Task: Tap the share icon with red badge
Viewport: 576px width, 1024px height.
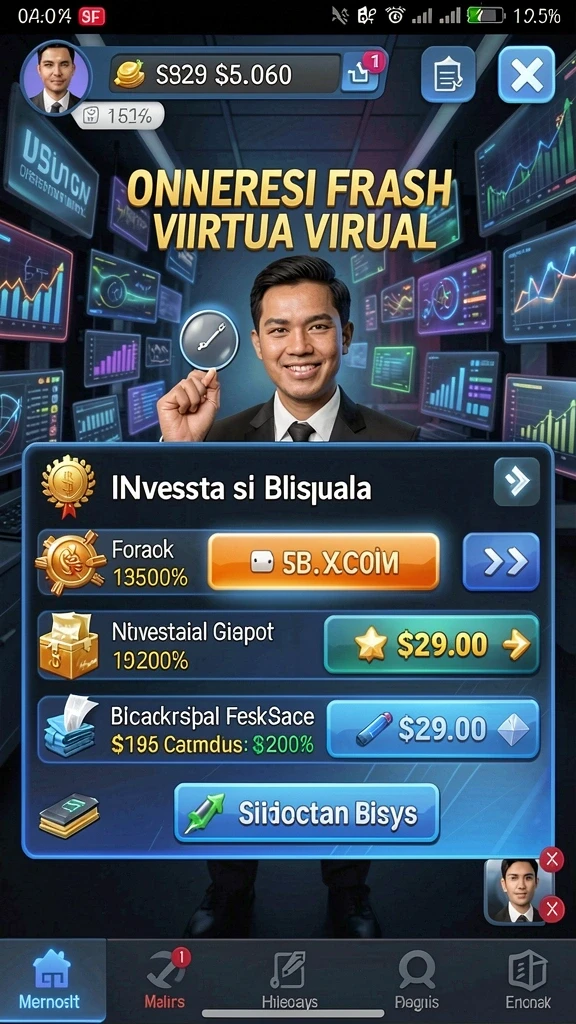Action: pos(362,73)
